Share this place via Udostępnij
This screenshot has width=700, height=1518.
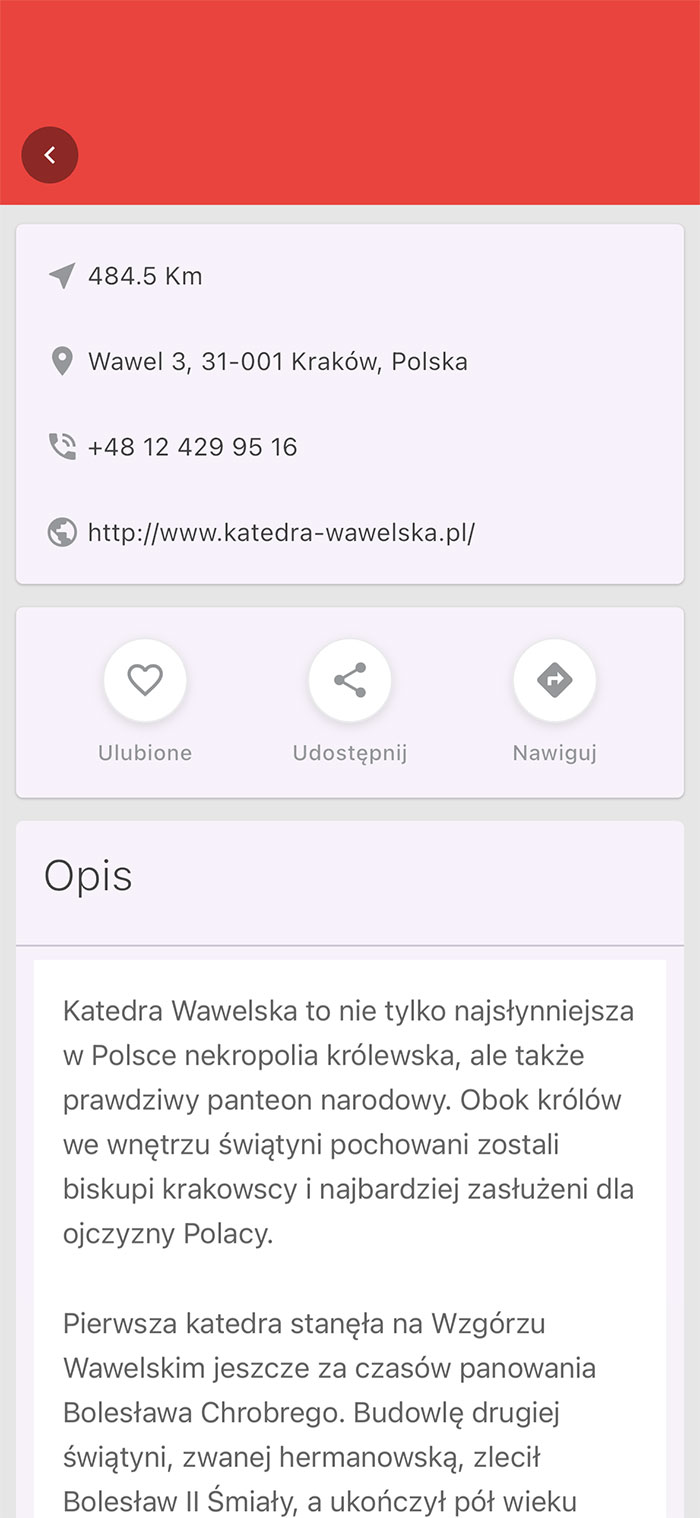(x=350, y=681)
